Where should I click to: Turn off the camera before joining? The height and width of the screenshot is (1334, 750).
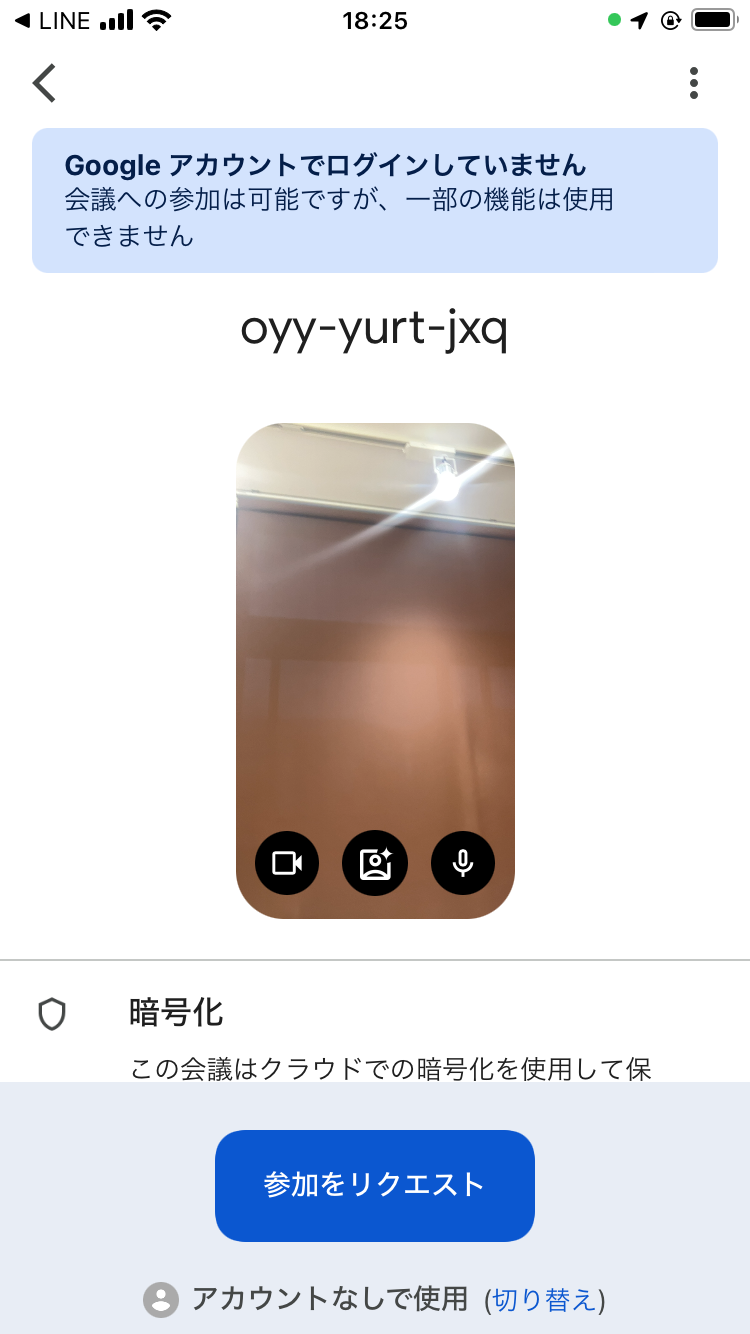tap(287, 863)
